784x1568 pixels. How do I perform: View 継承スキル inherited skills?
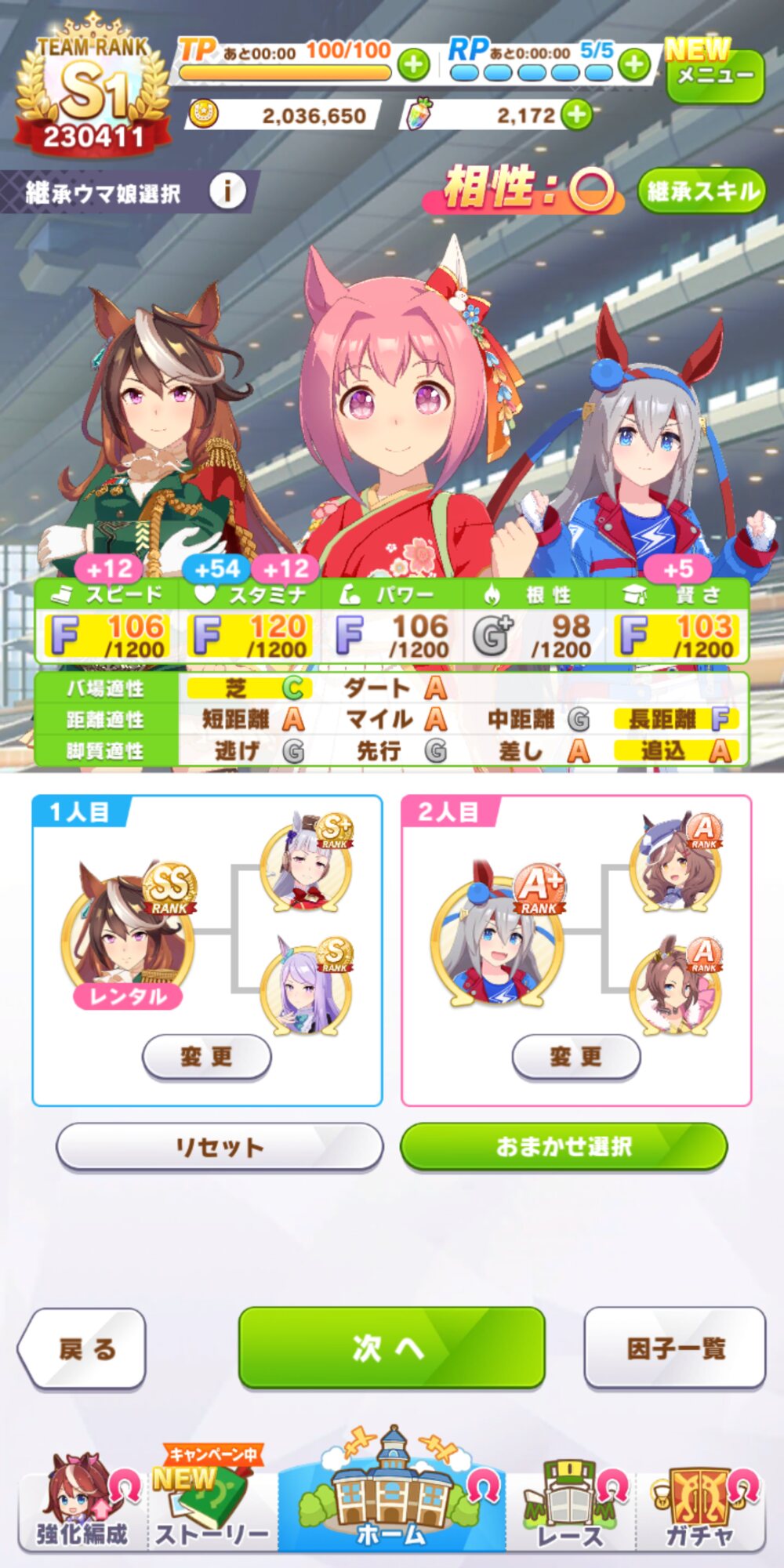702,191
